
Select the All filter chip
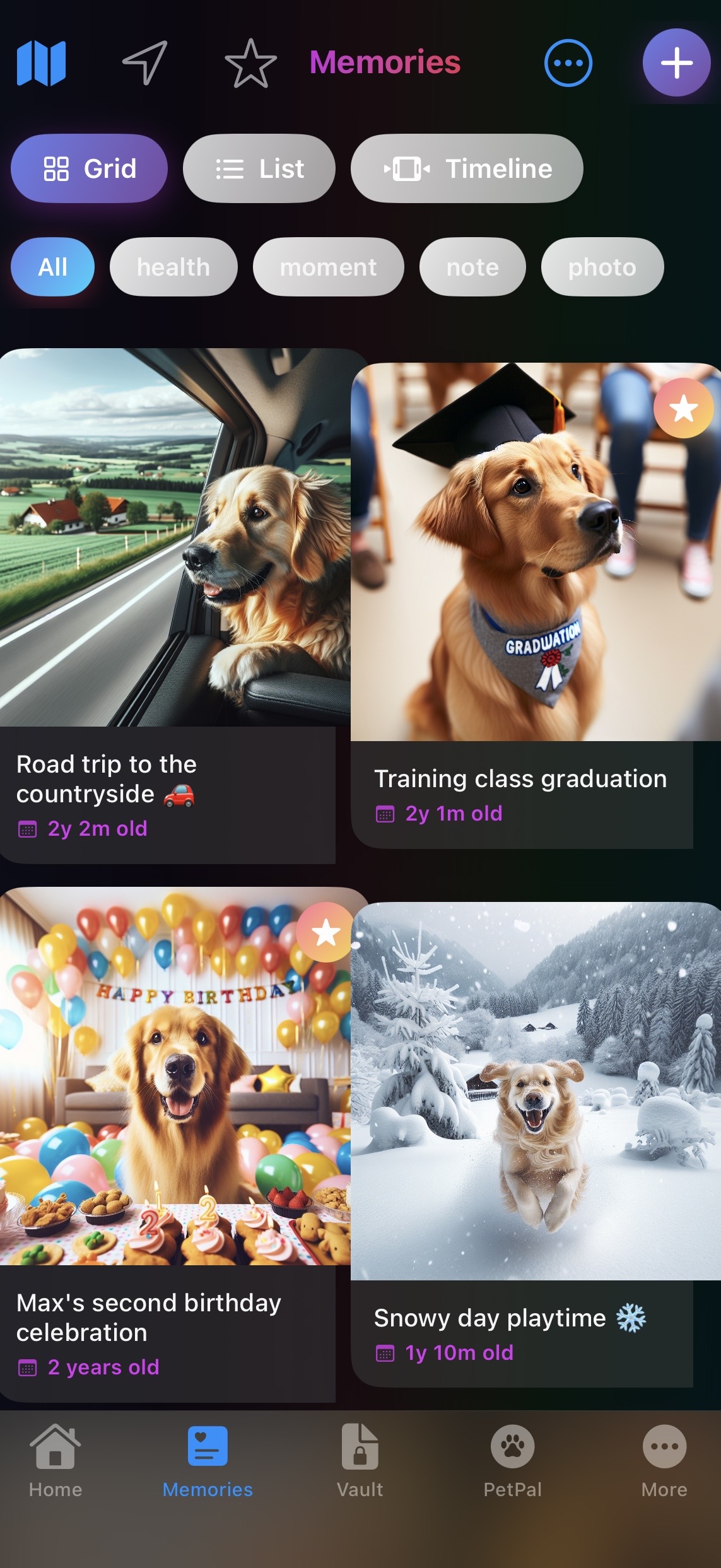[x=52, y=267]
